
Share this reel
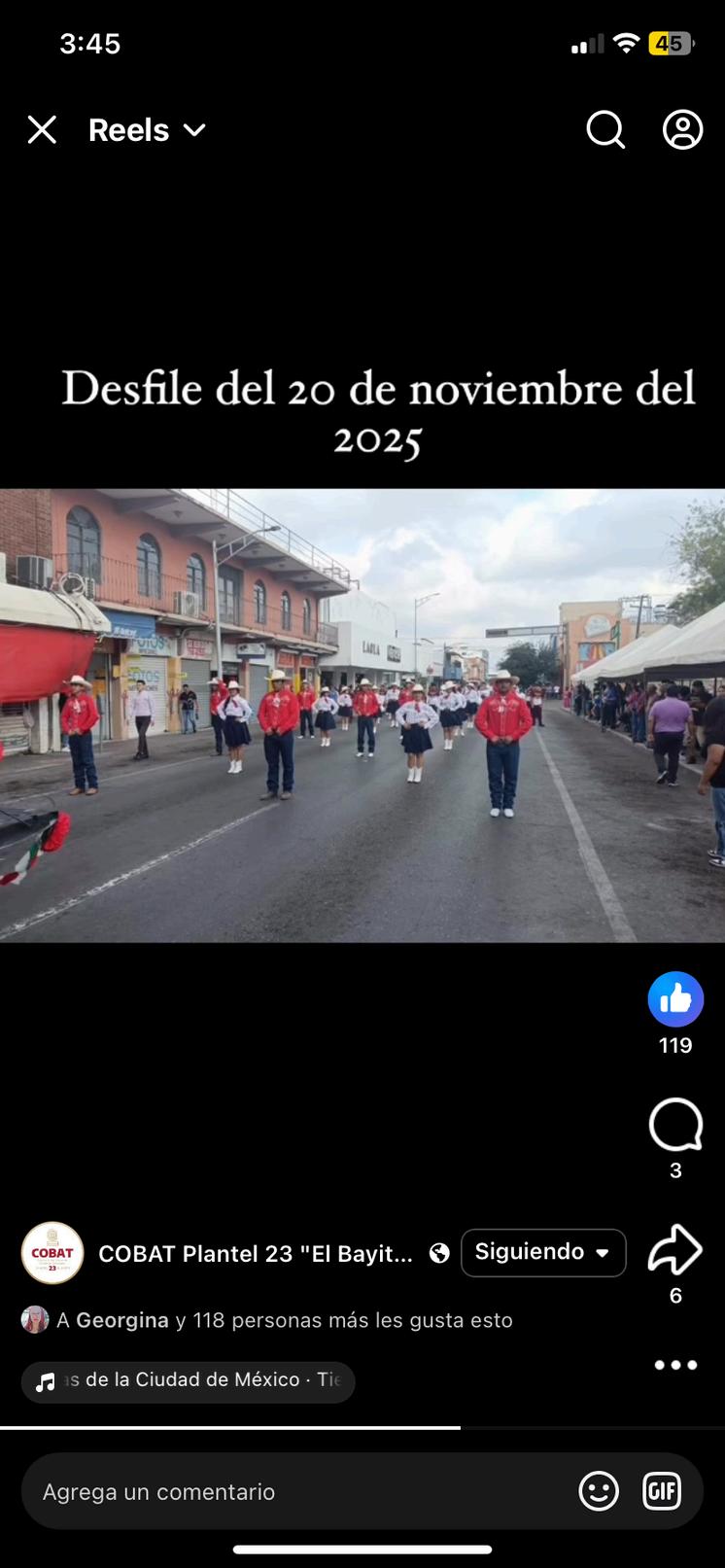[x=675, y=1250]
